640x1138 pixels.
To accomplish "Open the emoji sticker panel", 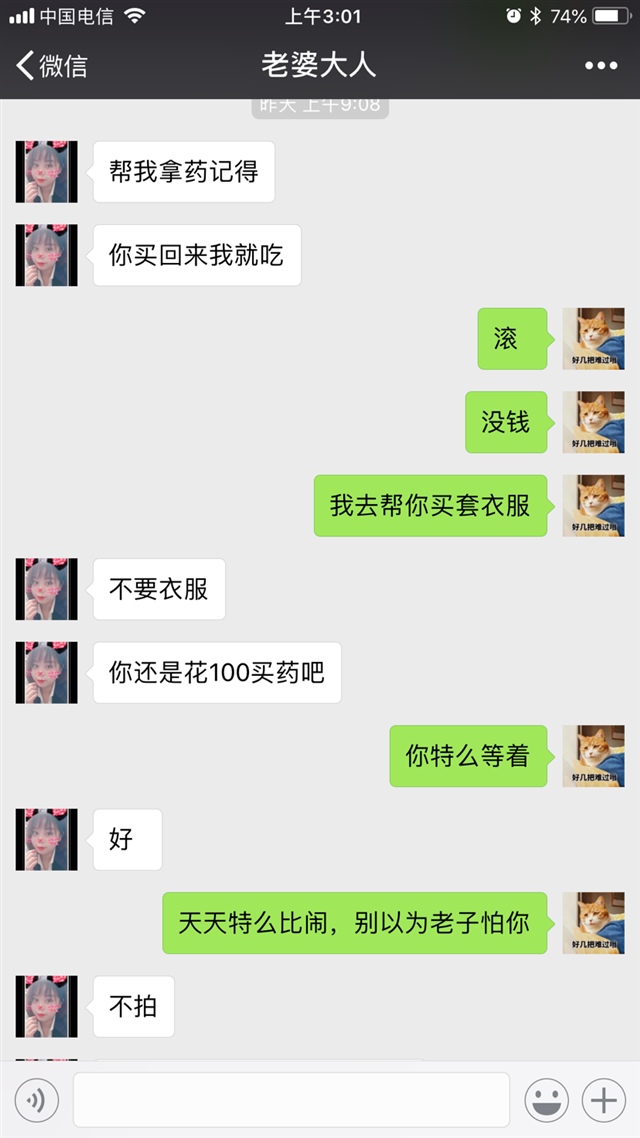I will (547, 1101).
